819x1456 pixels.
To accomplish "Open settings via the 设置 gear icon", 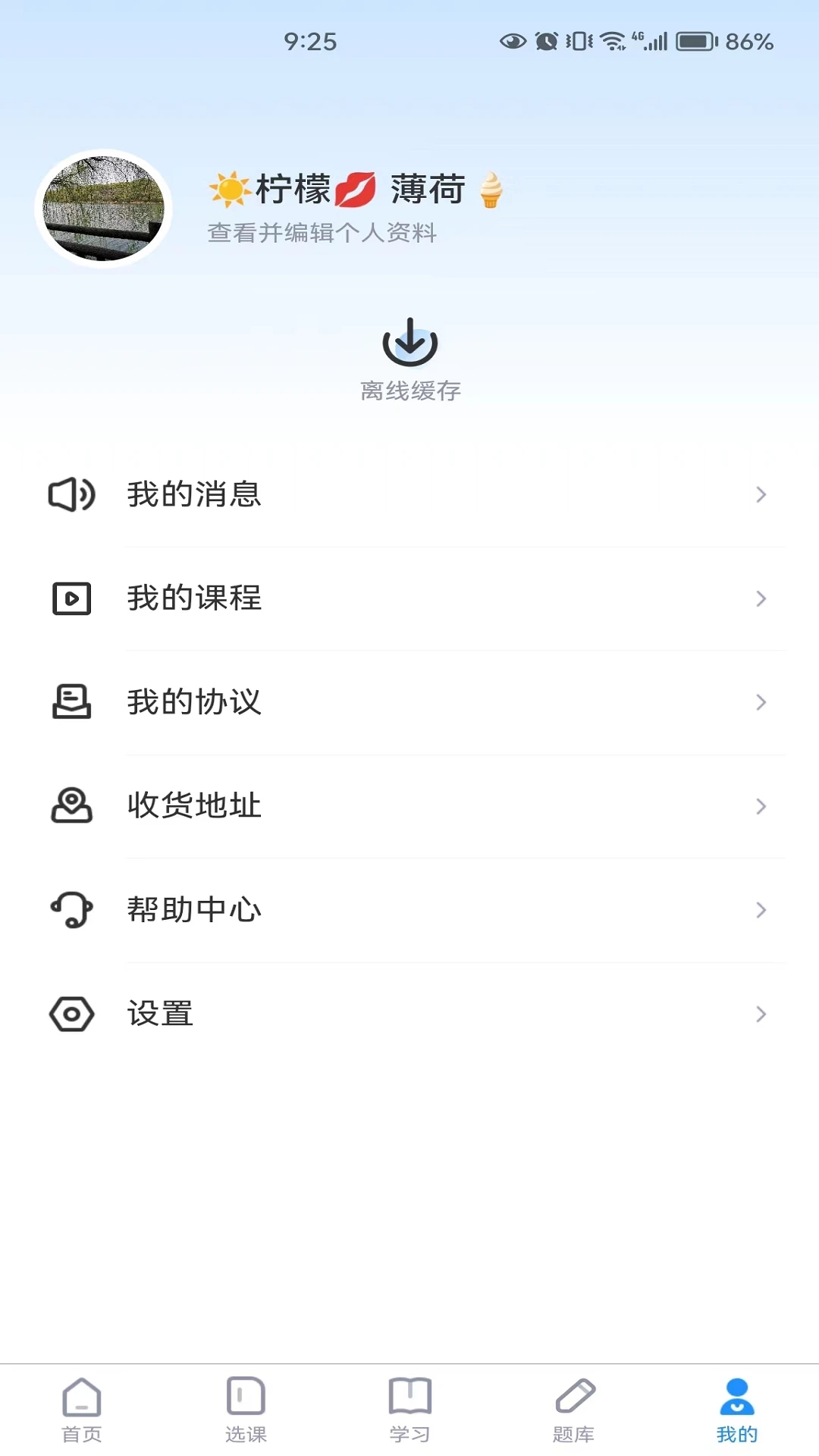I will point(72,1014).
